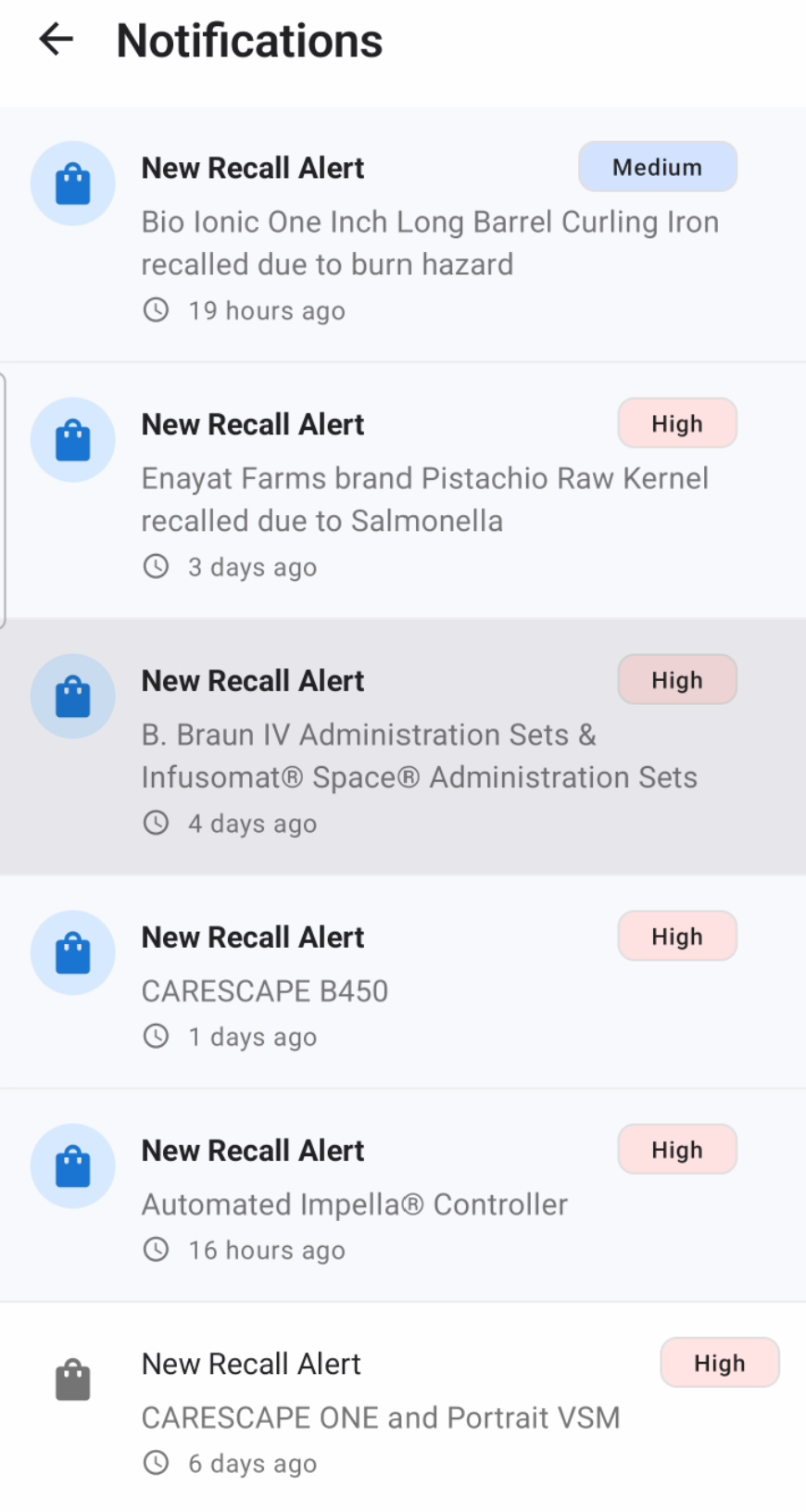Click the shopping bag icon on the Impella Controller alert
Image resolution: width=806 pixels, height=1512 pixels.
pyautogui.click(x=72, y=1166)
